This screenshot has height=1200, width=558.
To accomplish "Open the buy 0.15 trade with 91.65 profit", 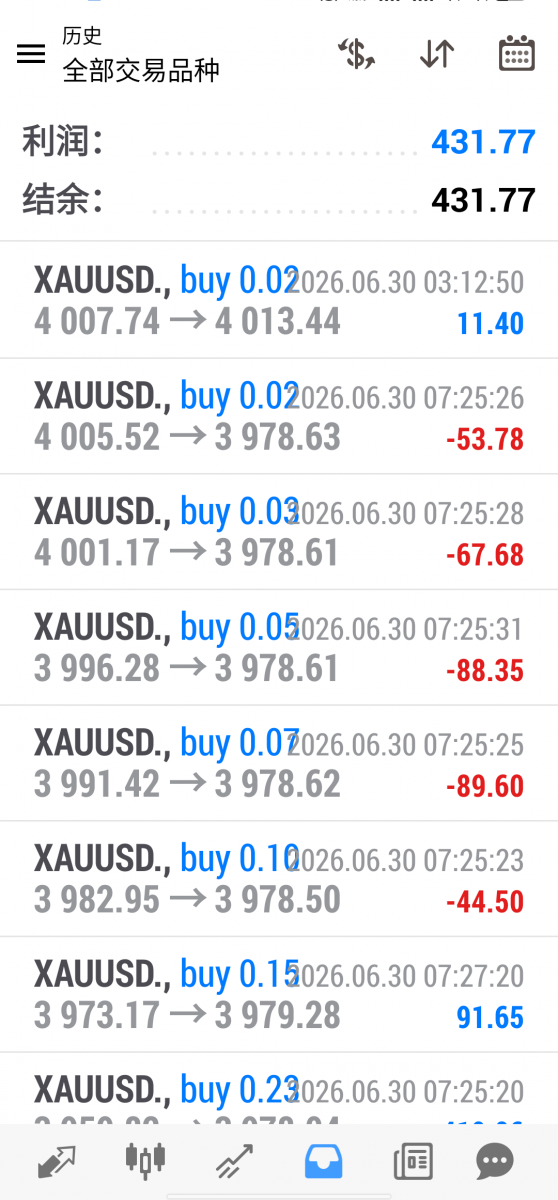I will (279, 995).
